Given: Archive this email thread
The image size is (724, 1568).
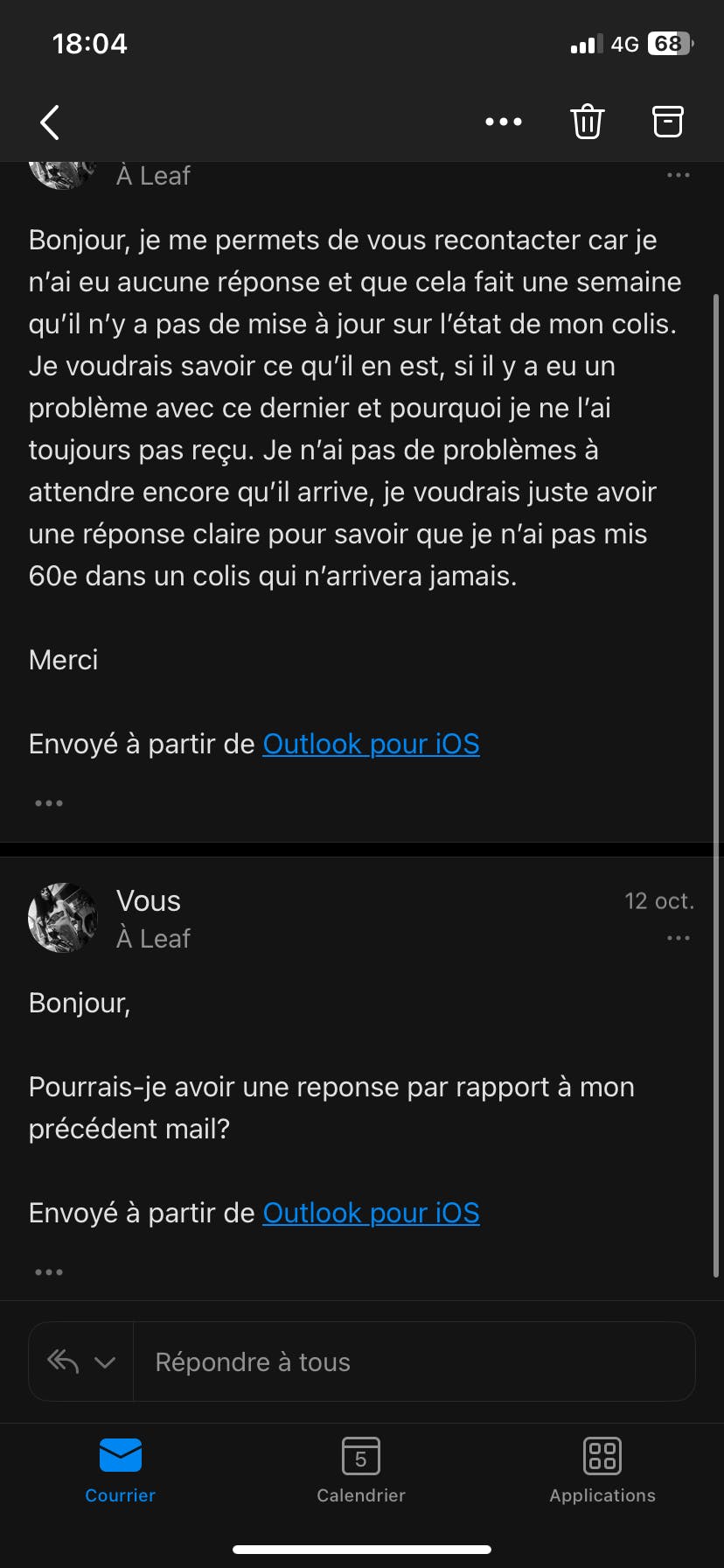Looking at the screenshot, I should 668,122.
